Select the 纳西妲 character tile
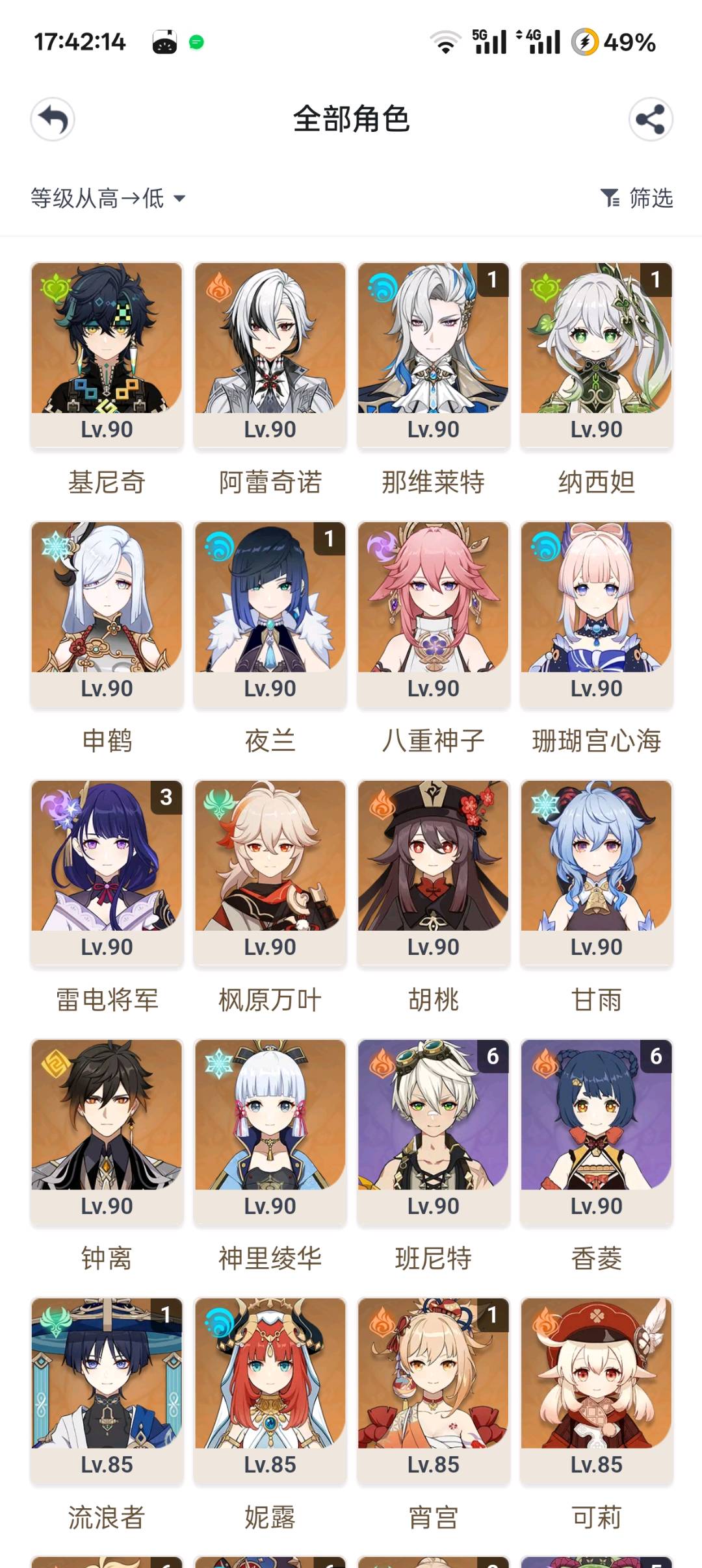702x1568 pixels. click(596, 354)
